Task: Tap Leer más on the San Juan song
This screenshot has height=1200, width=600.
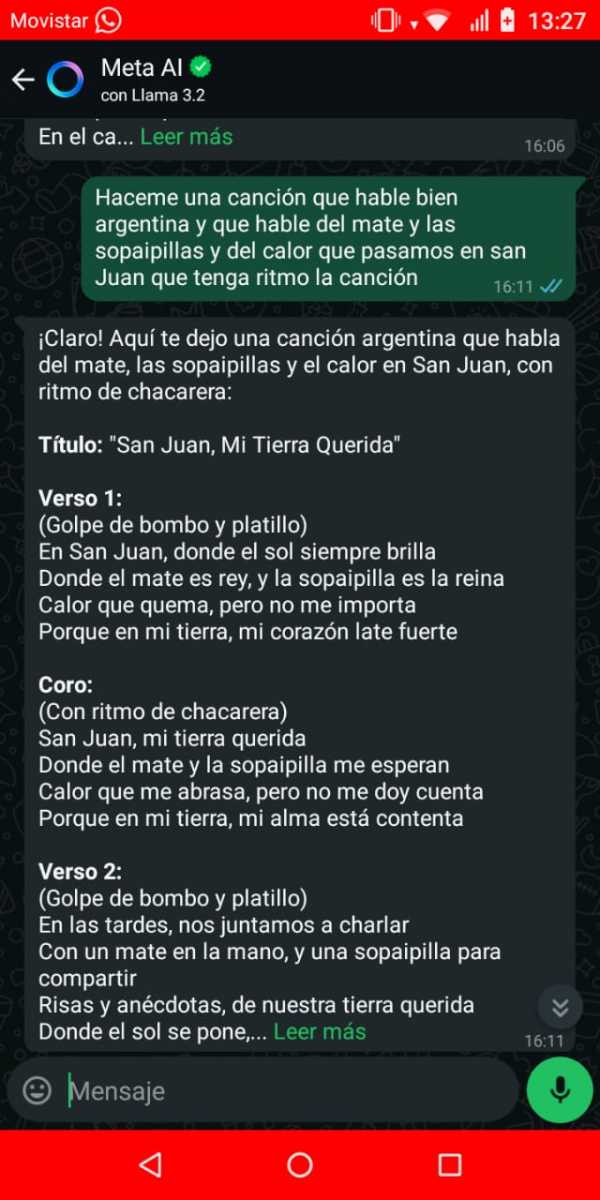Action: tap(319, 1031)
